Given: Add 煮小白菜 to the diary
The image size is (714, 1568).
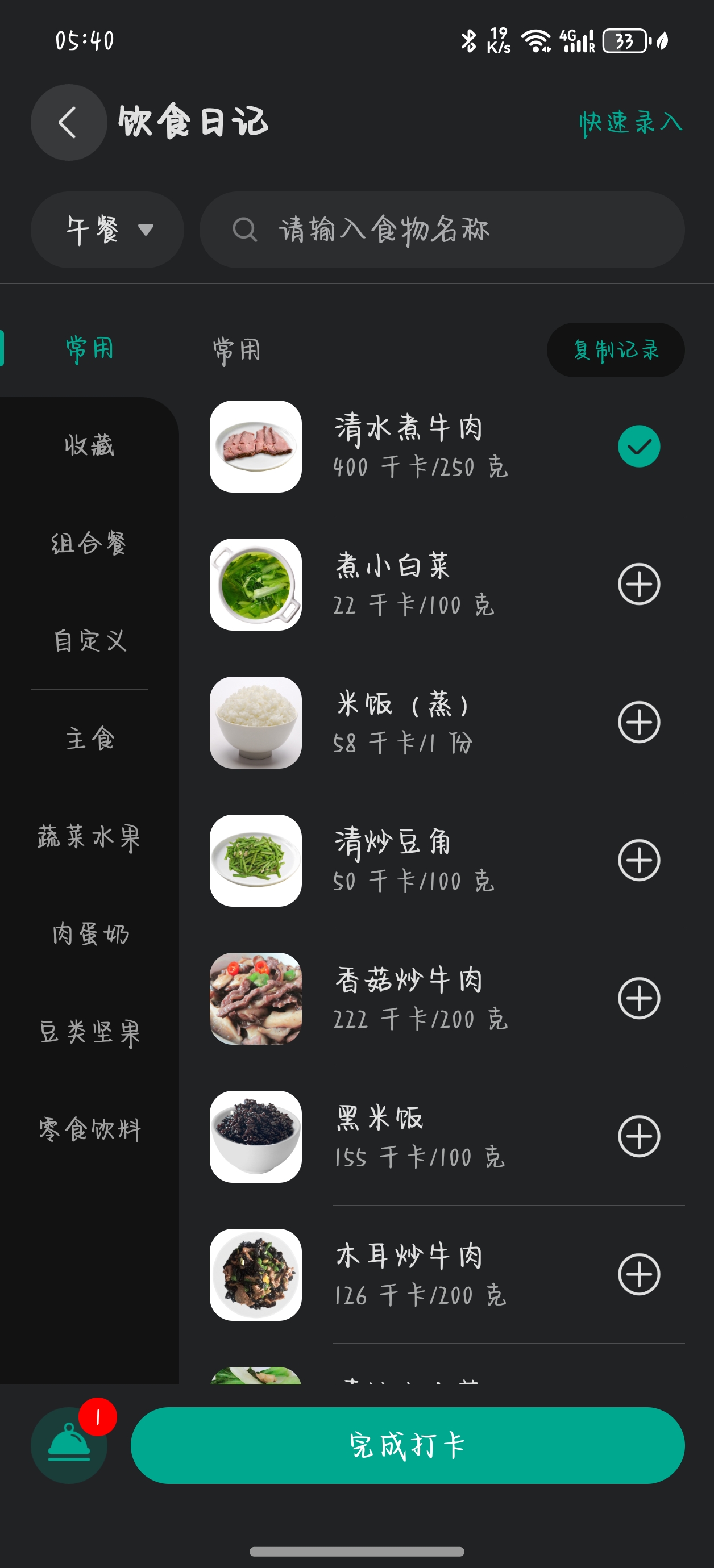Looking at the screenshot, I should click(x=639, y=583).
